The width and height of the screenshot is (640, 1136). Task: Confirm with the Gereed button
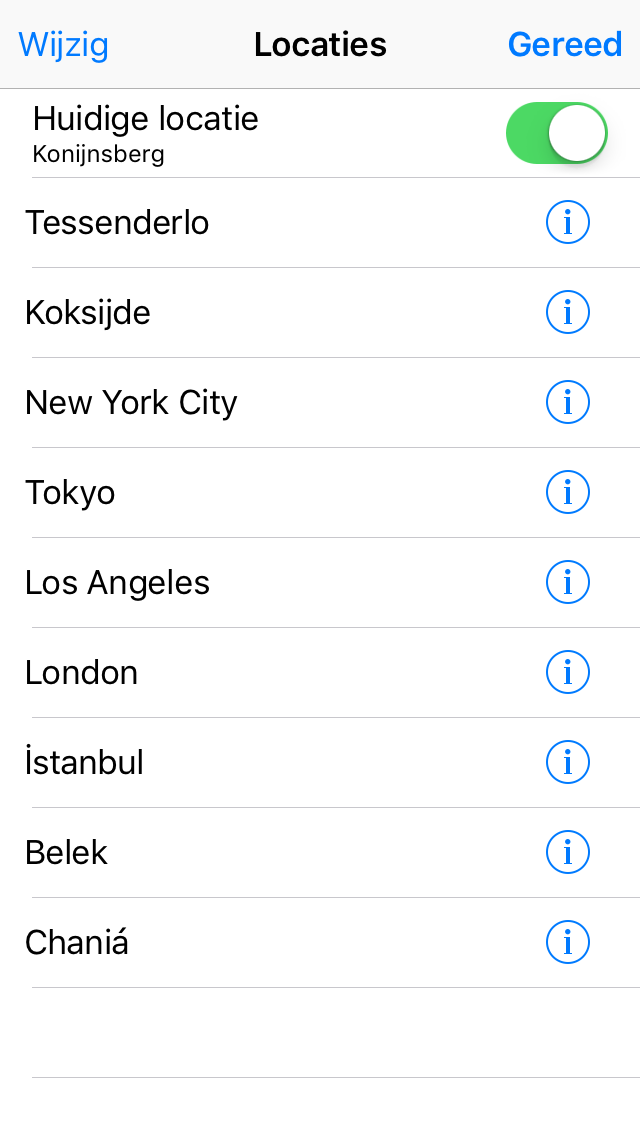click(565, 45)
